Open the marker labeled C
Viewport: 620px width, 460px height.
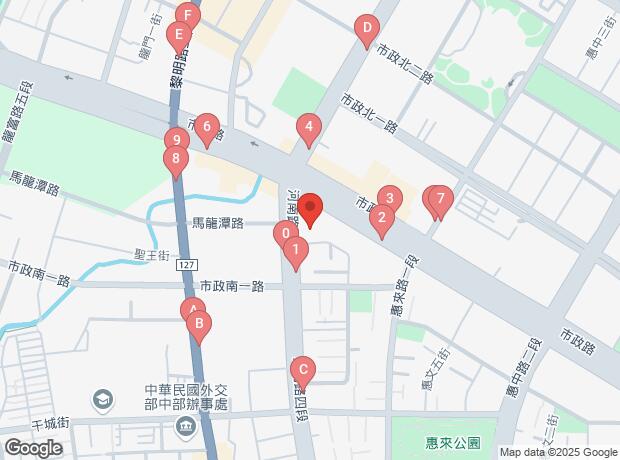[x=302, y=368]
